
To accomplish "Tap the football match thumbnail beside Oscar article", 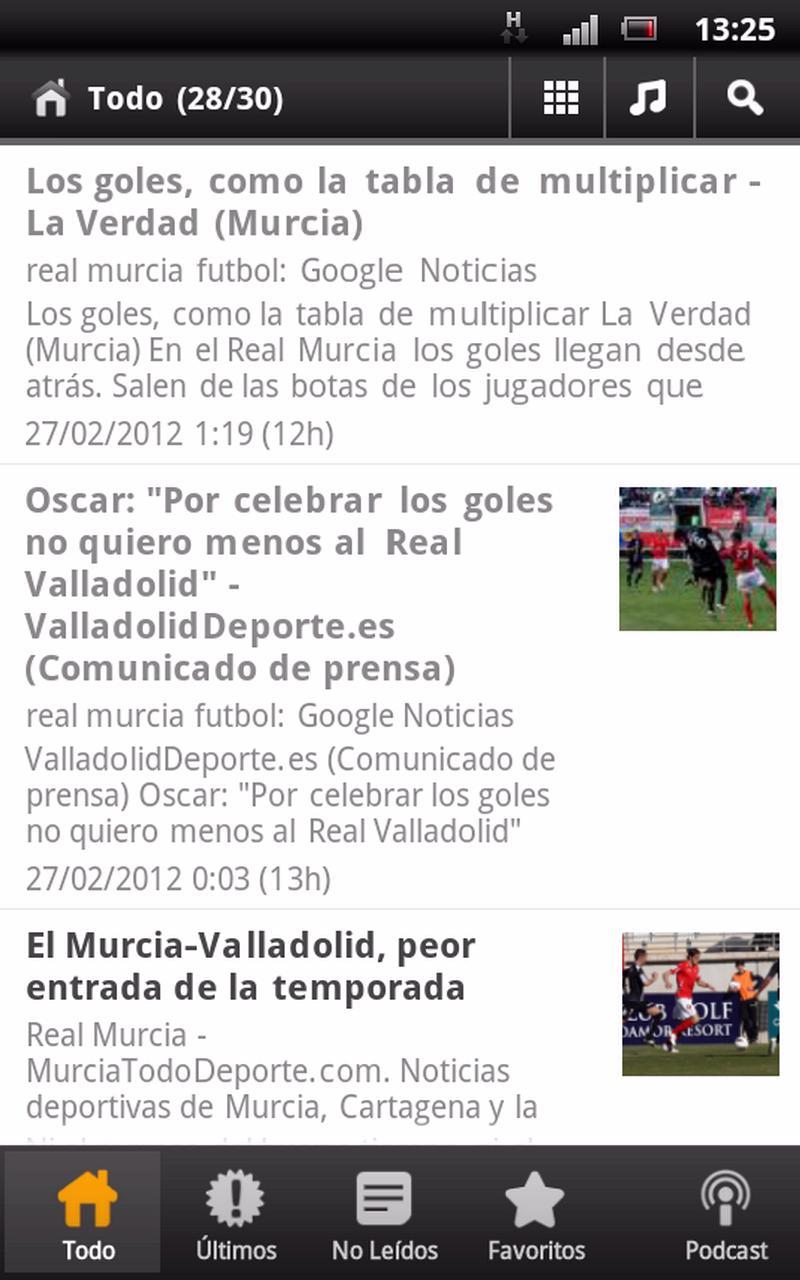I will coord(697,559).
